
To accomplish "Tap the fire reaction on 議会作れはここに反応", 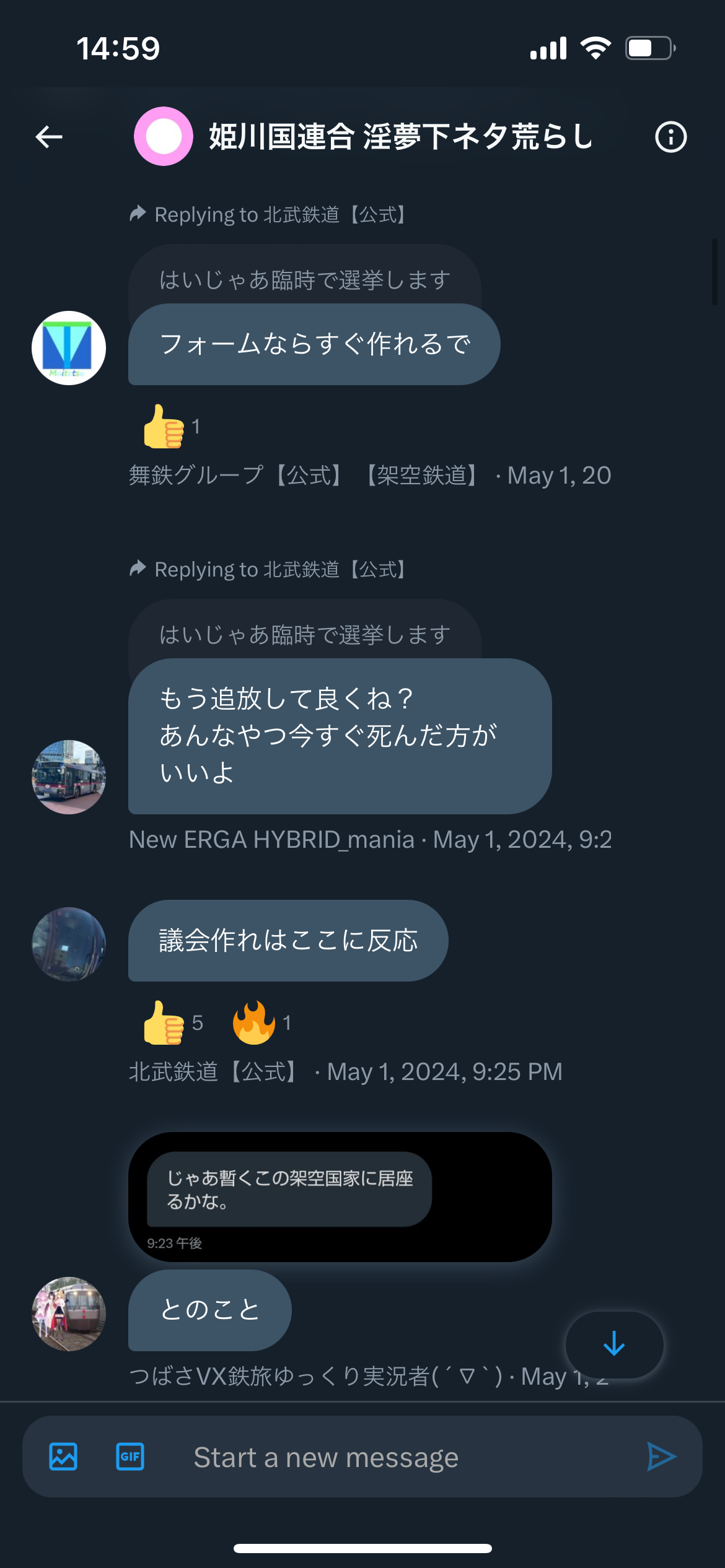I will tap(261, 1022).
